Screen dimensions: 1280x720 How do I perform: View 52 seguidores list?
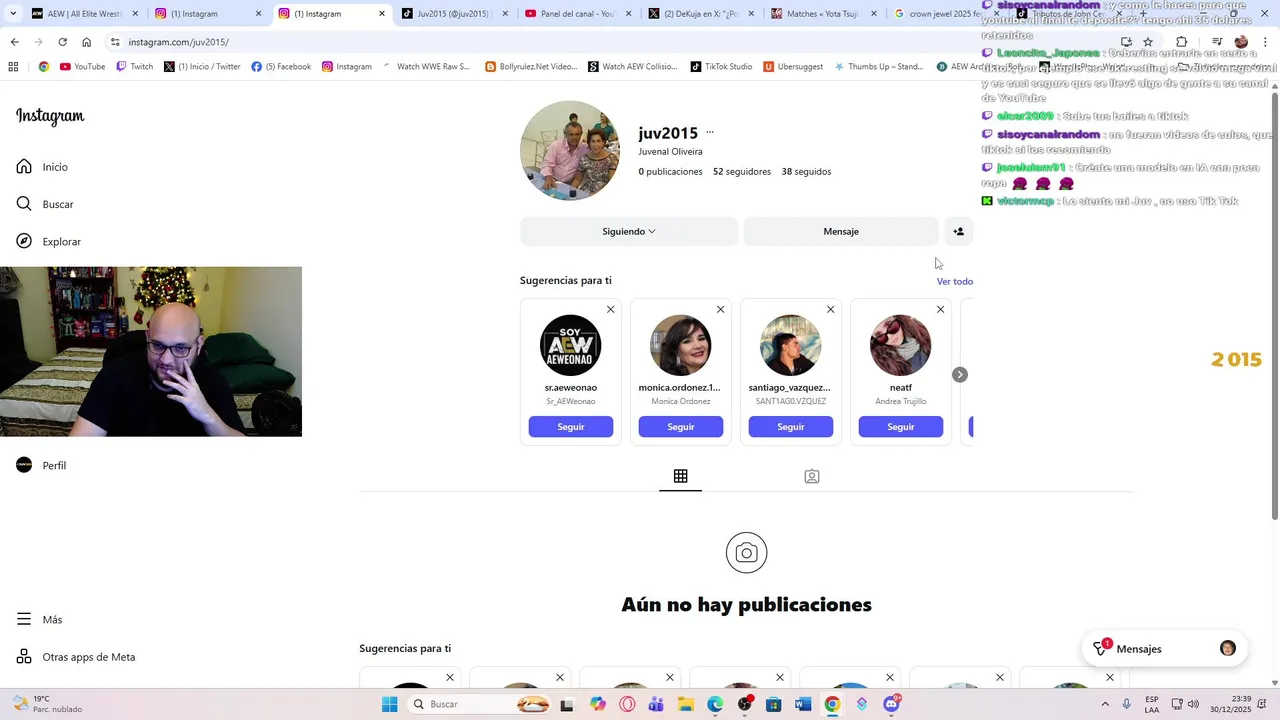point(741,172)
